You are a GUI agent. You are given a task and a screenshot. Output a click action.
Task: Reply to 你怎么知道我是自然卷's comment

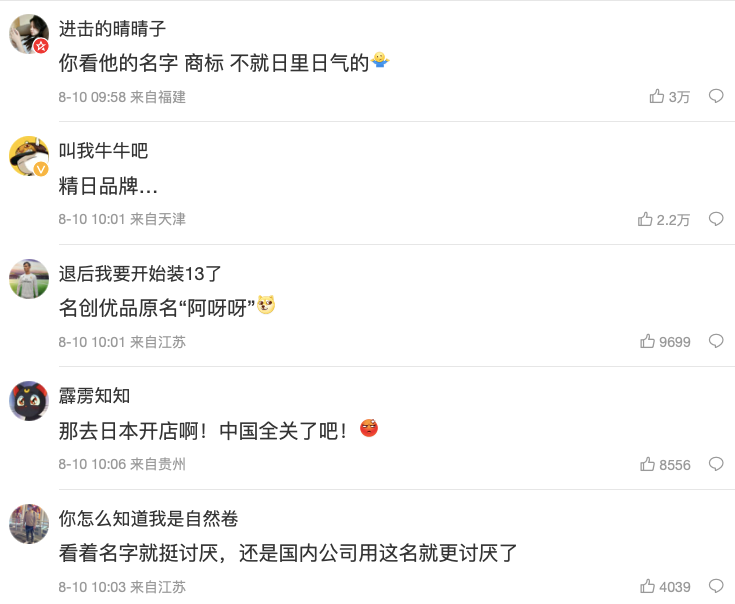[x=716, y=586]
